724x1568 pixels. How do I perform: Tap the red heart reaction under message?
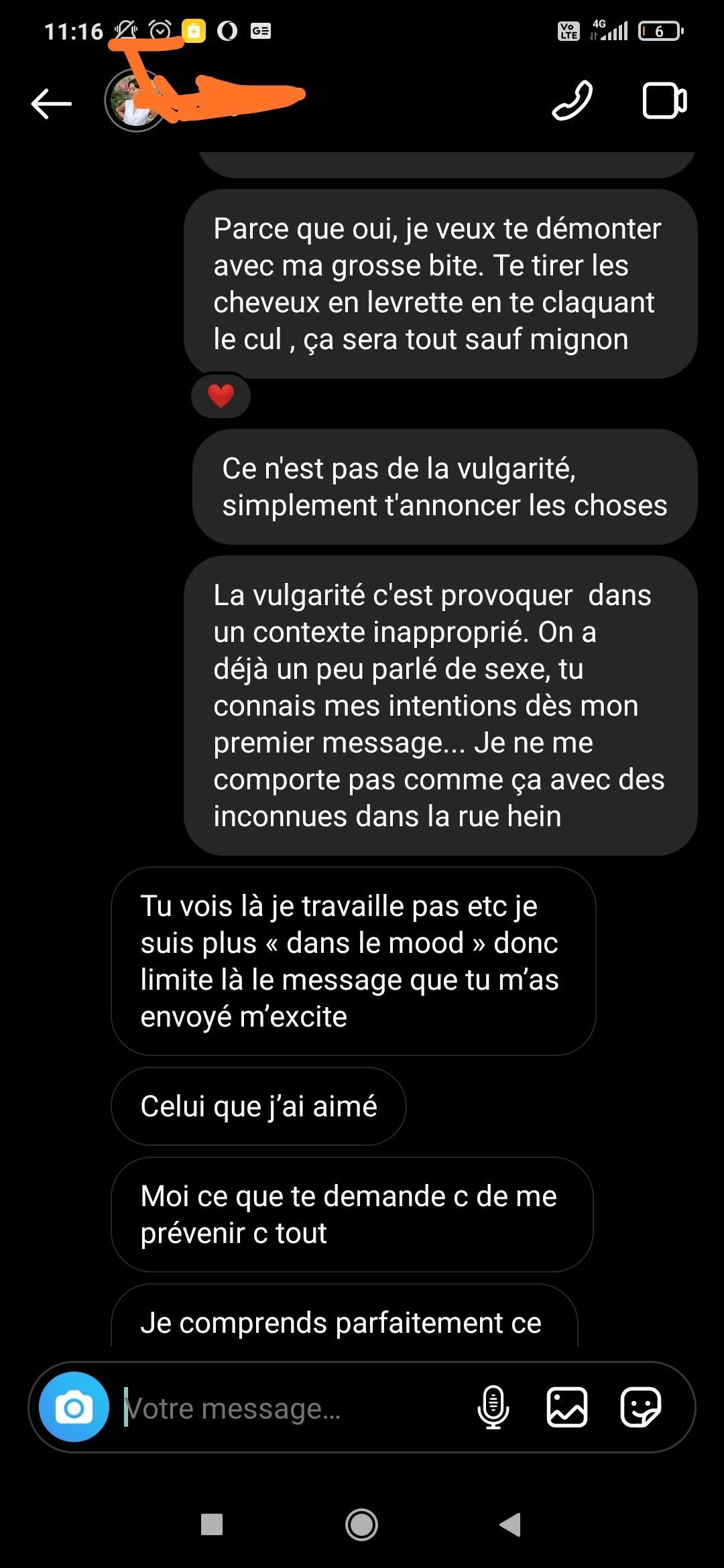(221, 396)
